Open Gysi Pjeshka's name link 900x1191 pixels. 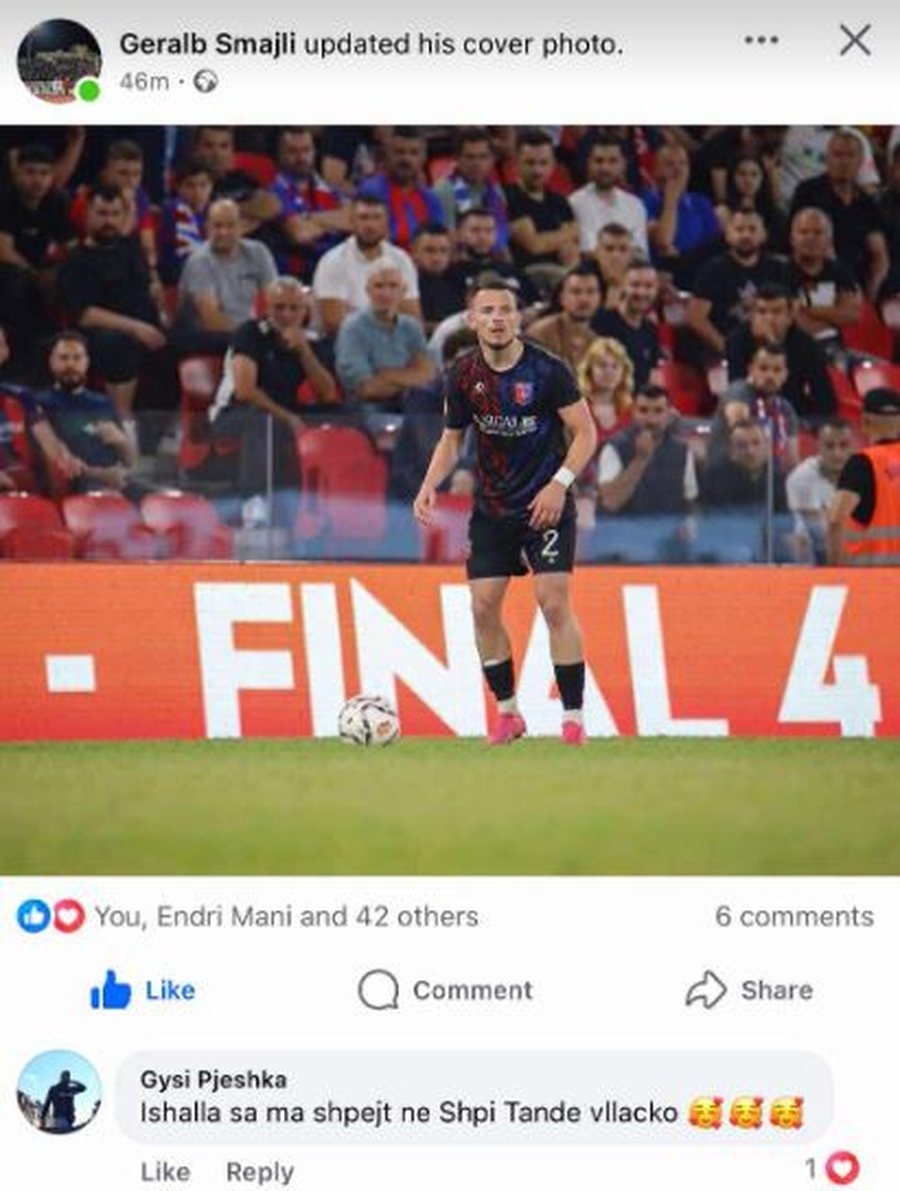[213, 1079]
